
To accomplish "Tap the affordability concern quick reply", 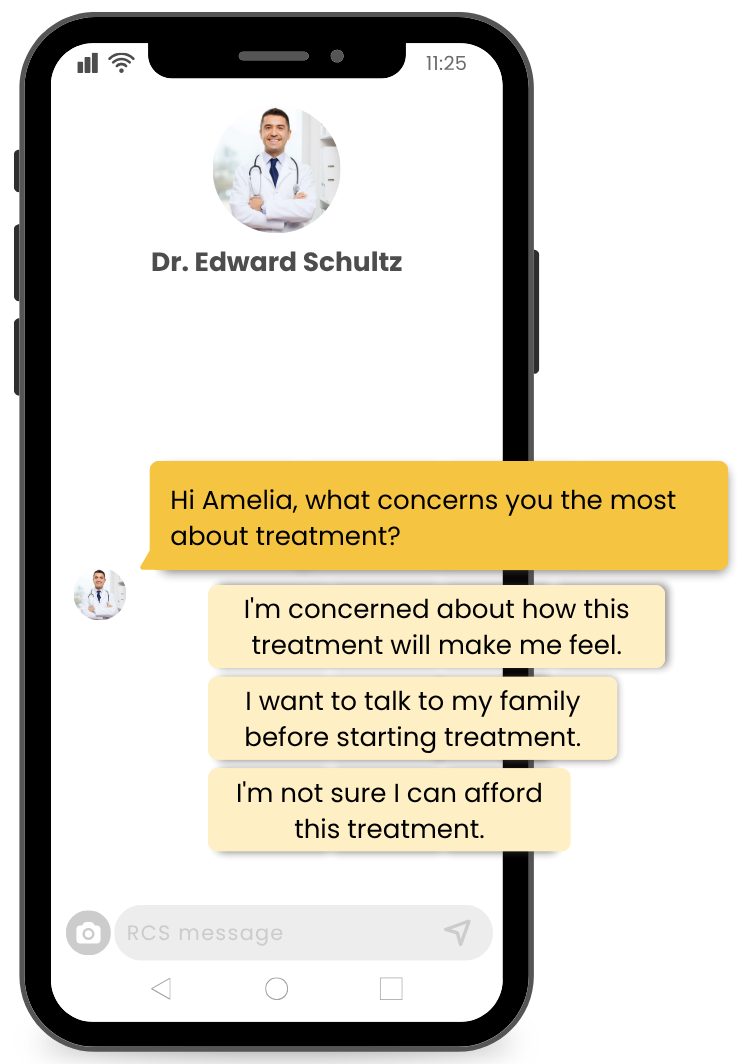I will click(388, 810).
